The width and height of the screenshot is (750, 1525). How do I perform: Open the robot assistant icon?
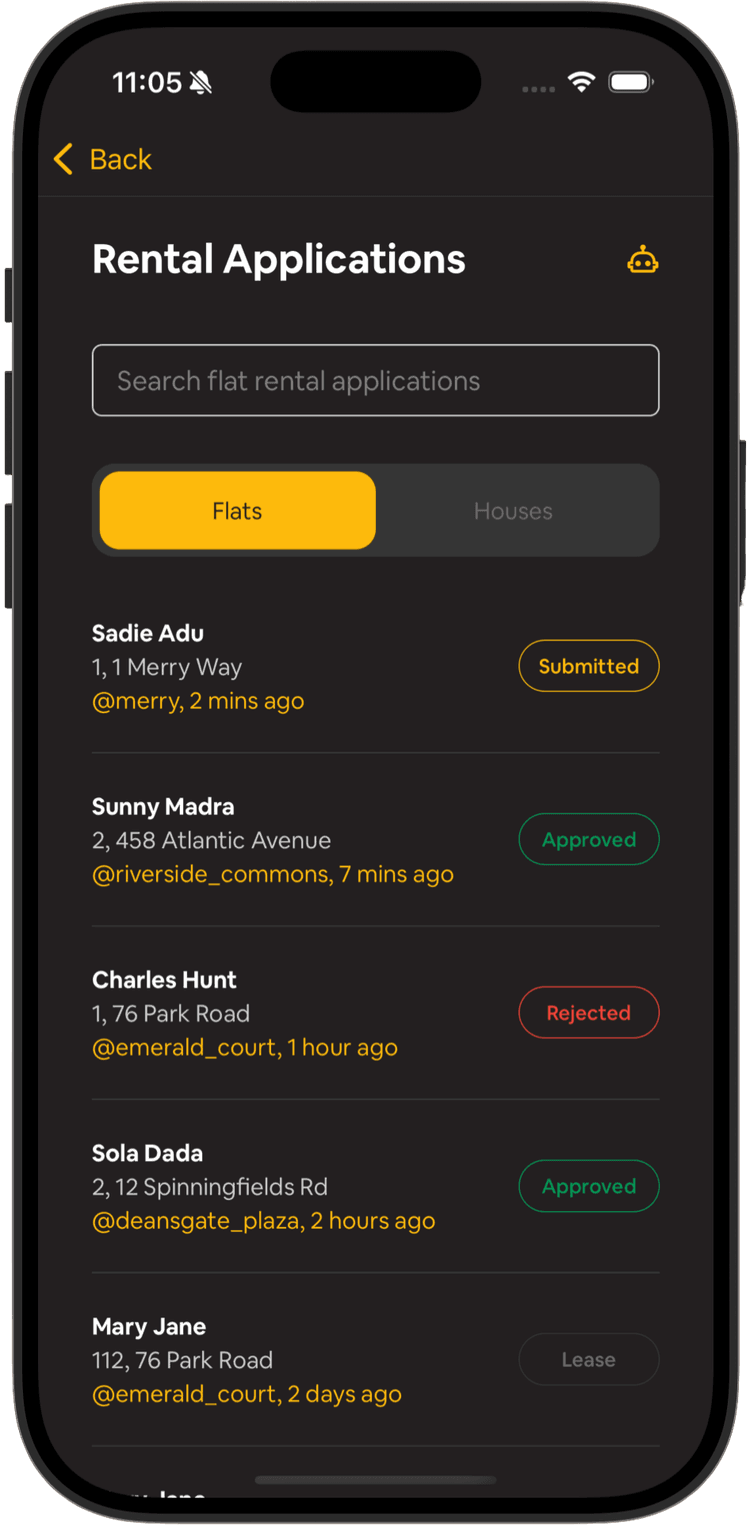point(642,260)
